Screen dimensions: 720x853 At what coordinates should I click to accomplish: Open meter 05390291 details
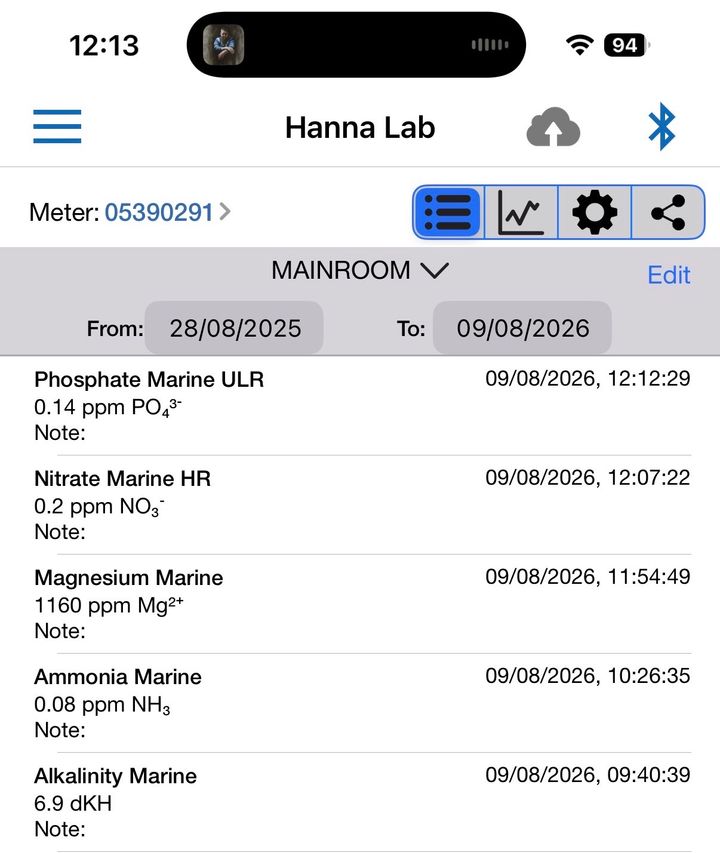pos(167,212)
